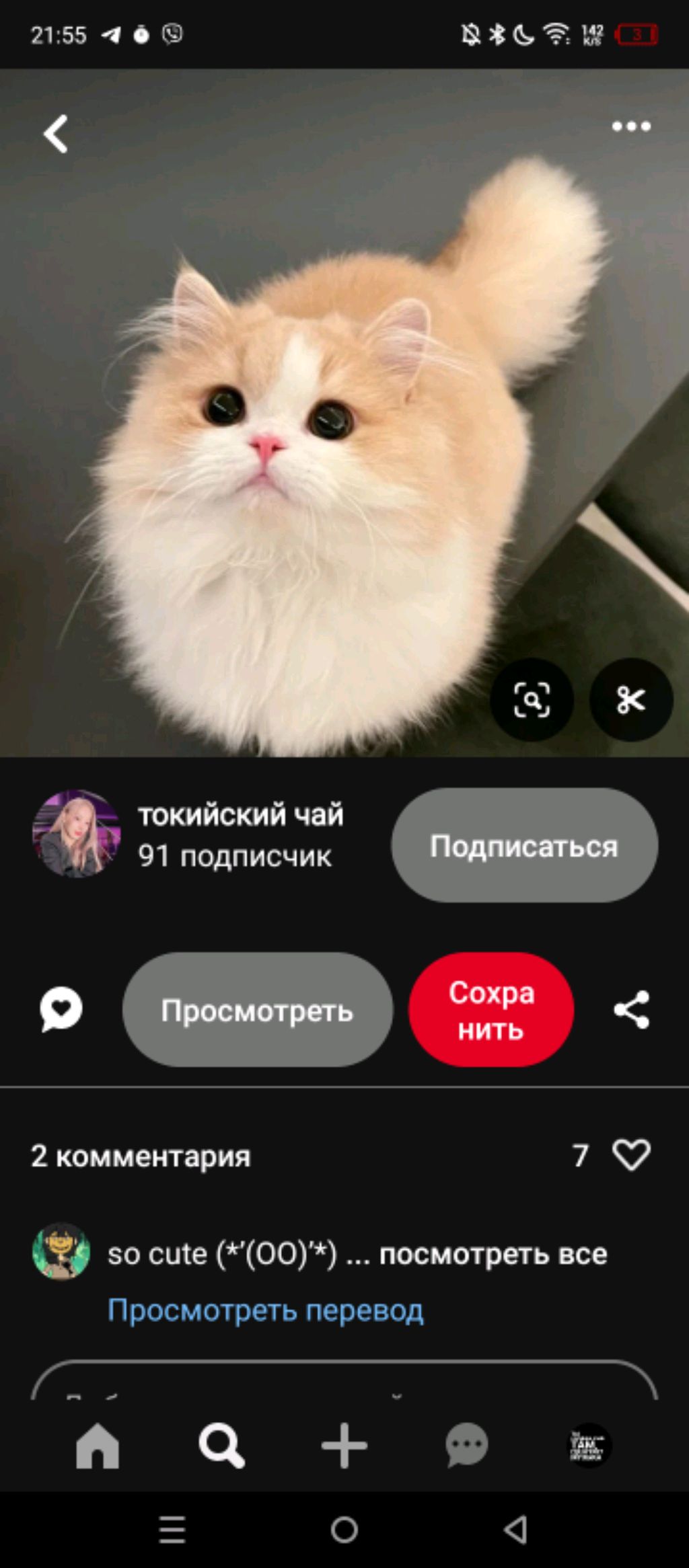Viewport: 689px width, 1568px height.
Task: Expand comments via посмотреть все
Action: pos(493,1254)
